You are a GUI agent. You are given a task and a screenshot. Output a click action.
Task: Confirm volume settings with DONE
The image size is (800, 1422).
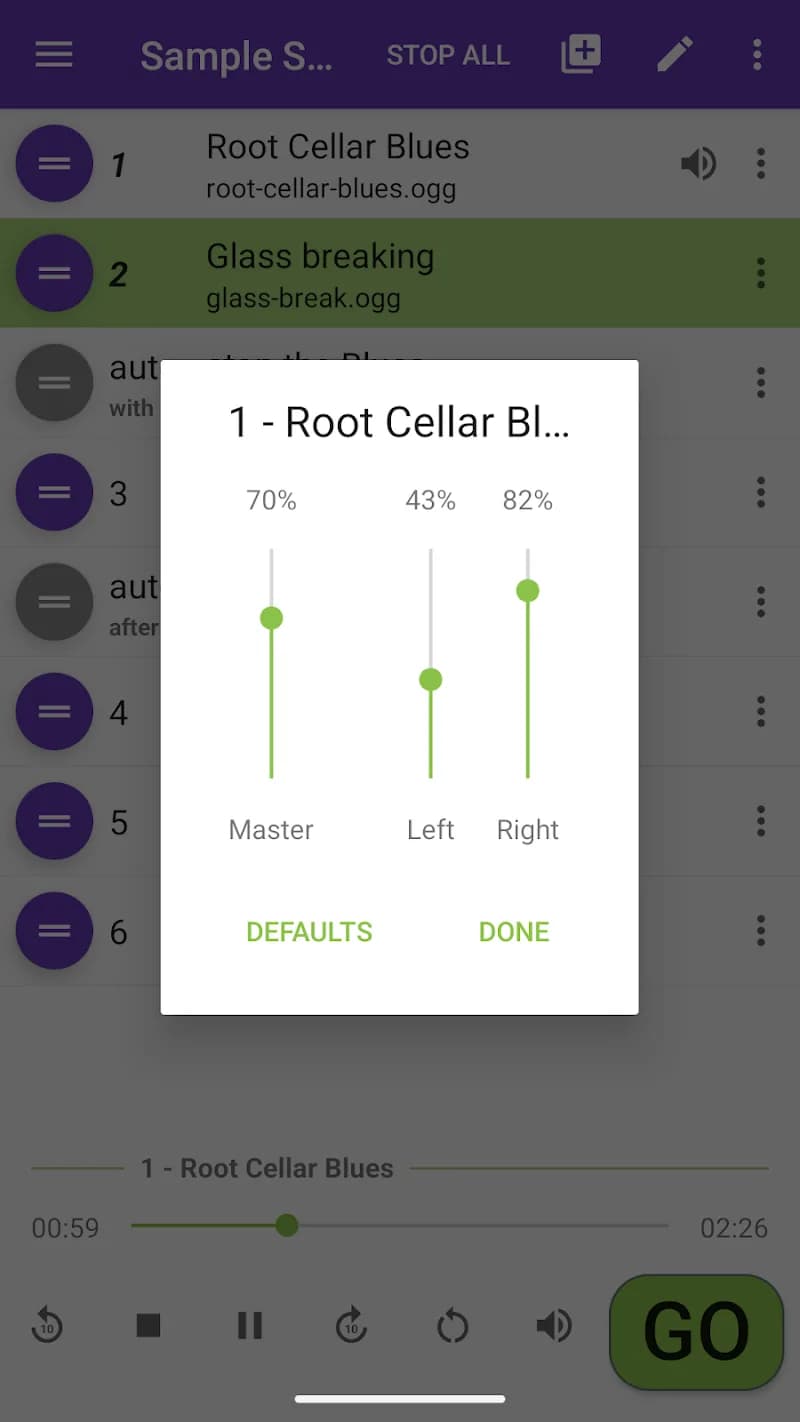513,931
